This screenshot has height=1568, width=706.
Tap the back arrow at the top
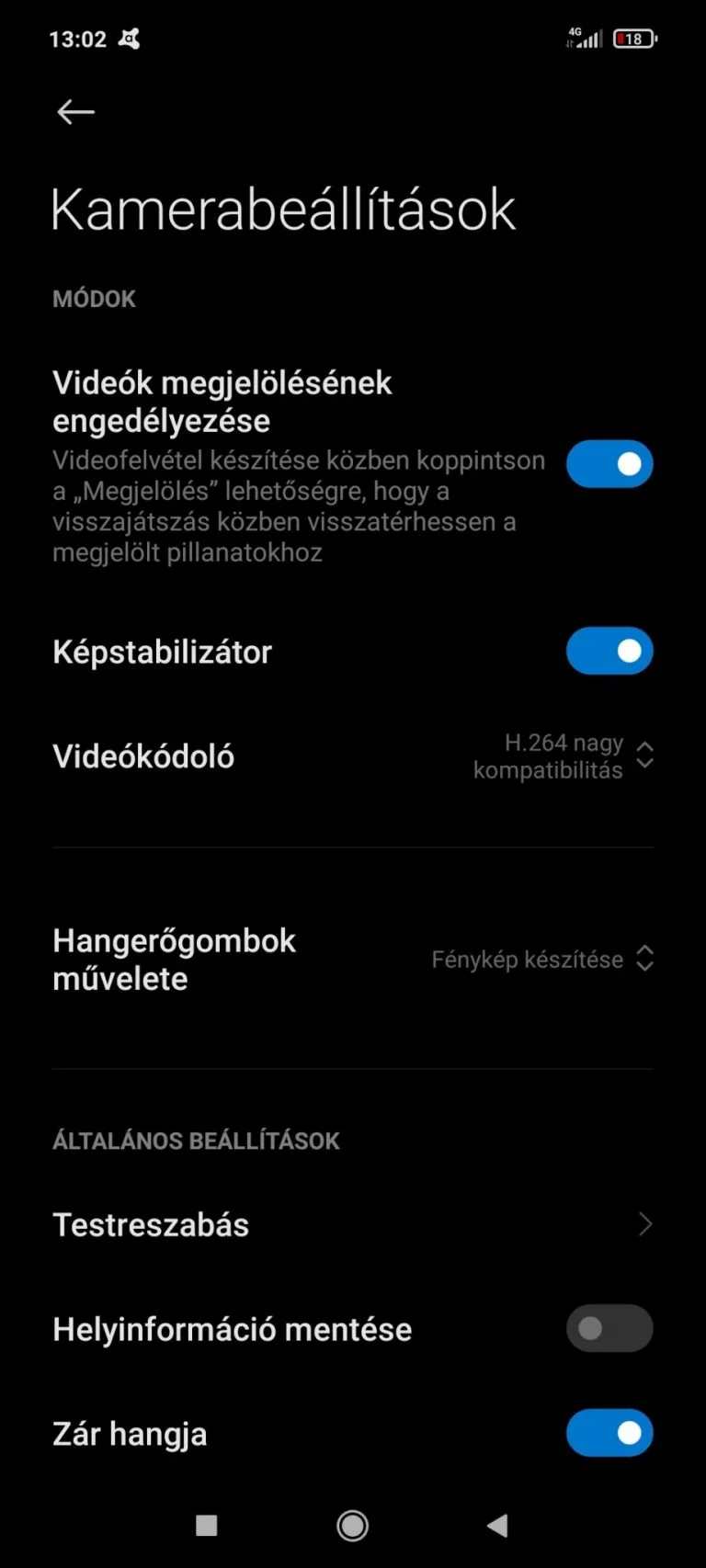pyautogui.click(x=74, y=111)
